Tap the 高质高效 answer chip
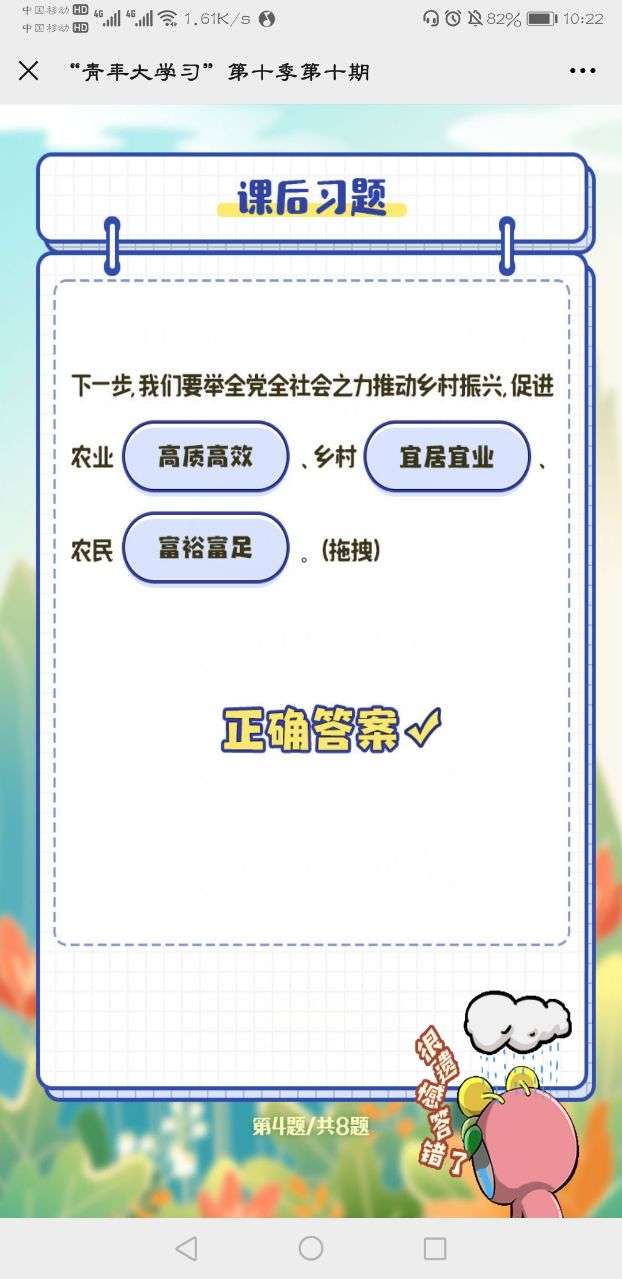 [x=205, y=457]
